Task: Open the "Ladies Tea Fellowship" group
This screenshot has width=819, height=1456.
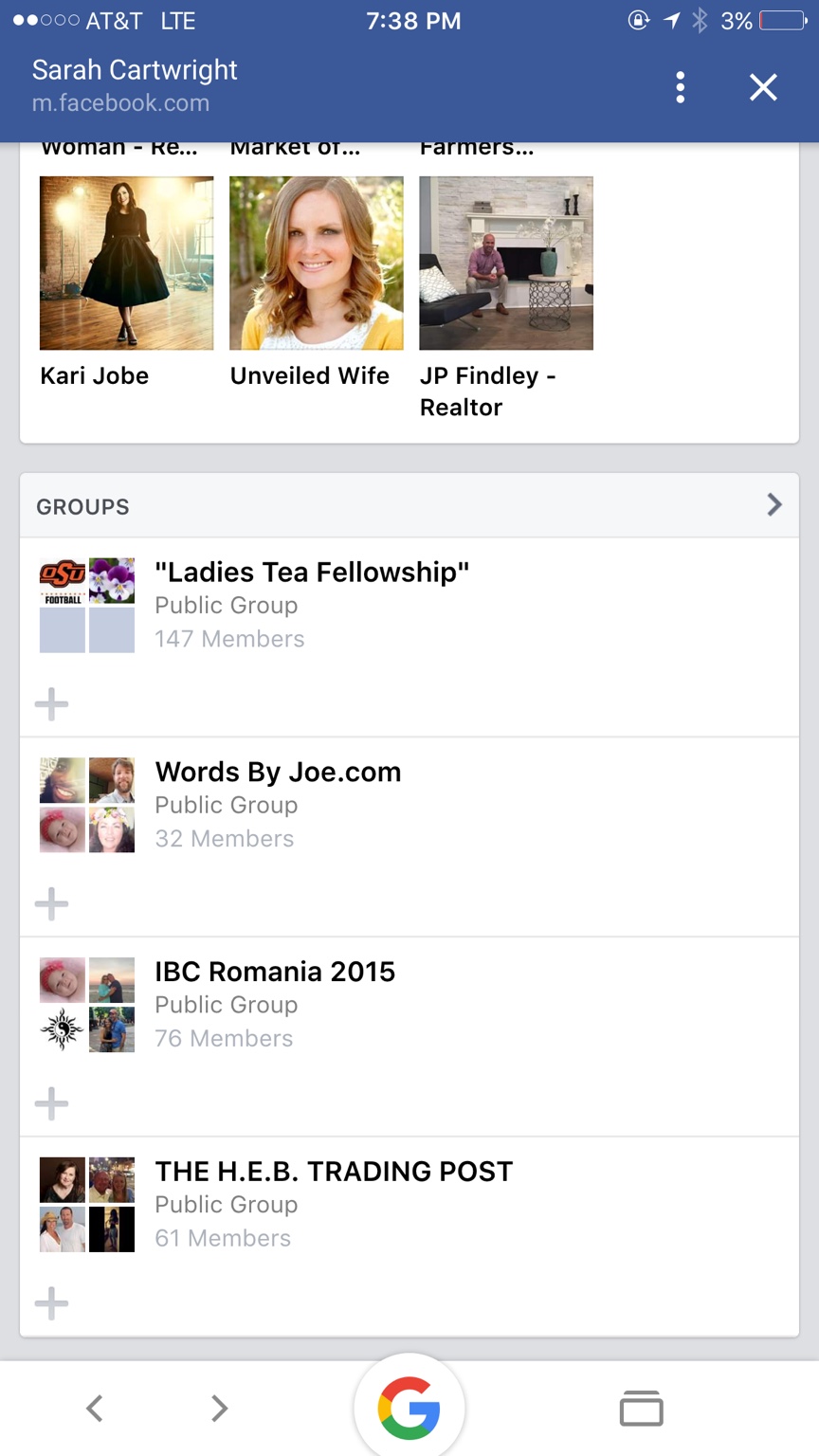Action: [x=312, y=573]
